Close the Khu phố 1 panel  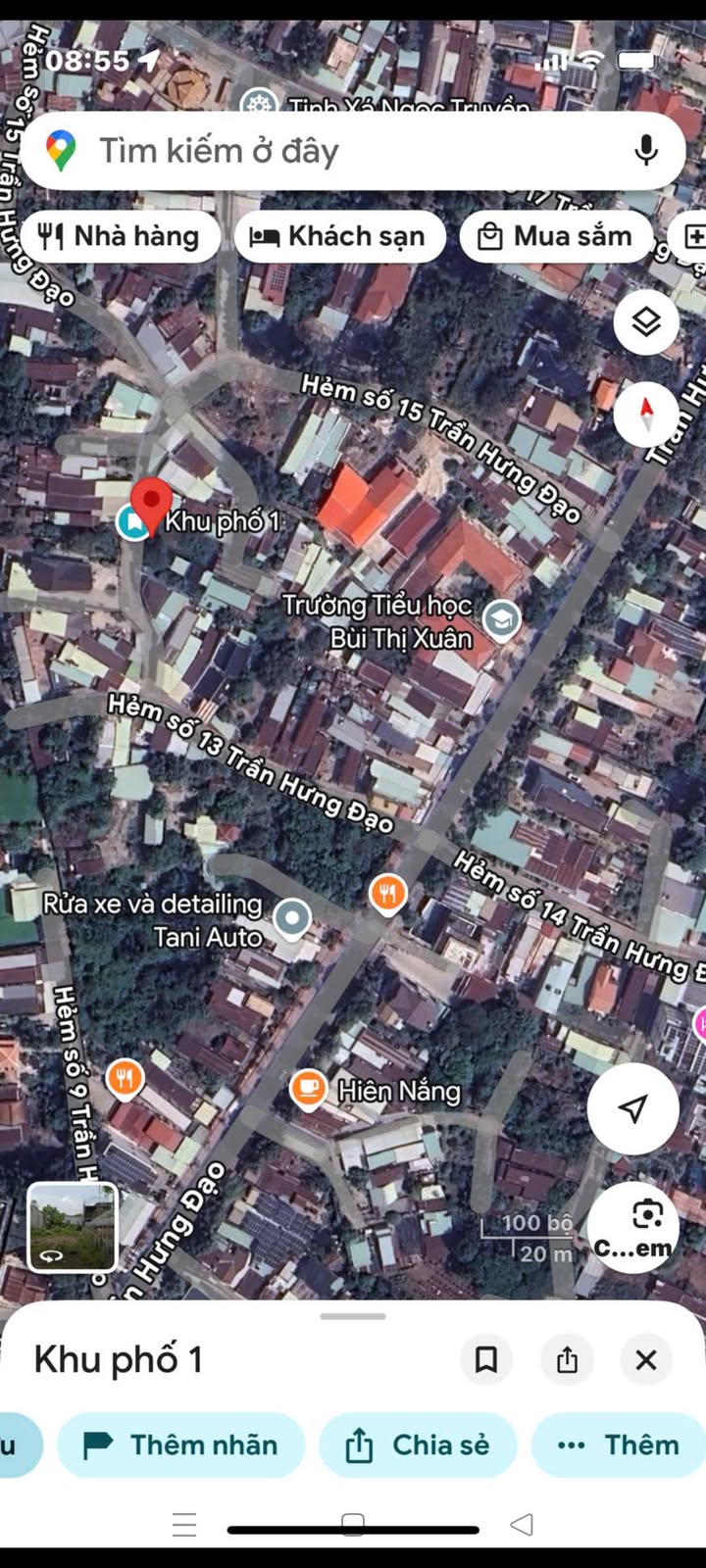click(x=645, y=1359)
